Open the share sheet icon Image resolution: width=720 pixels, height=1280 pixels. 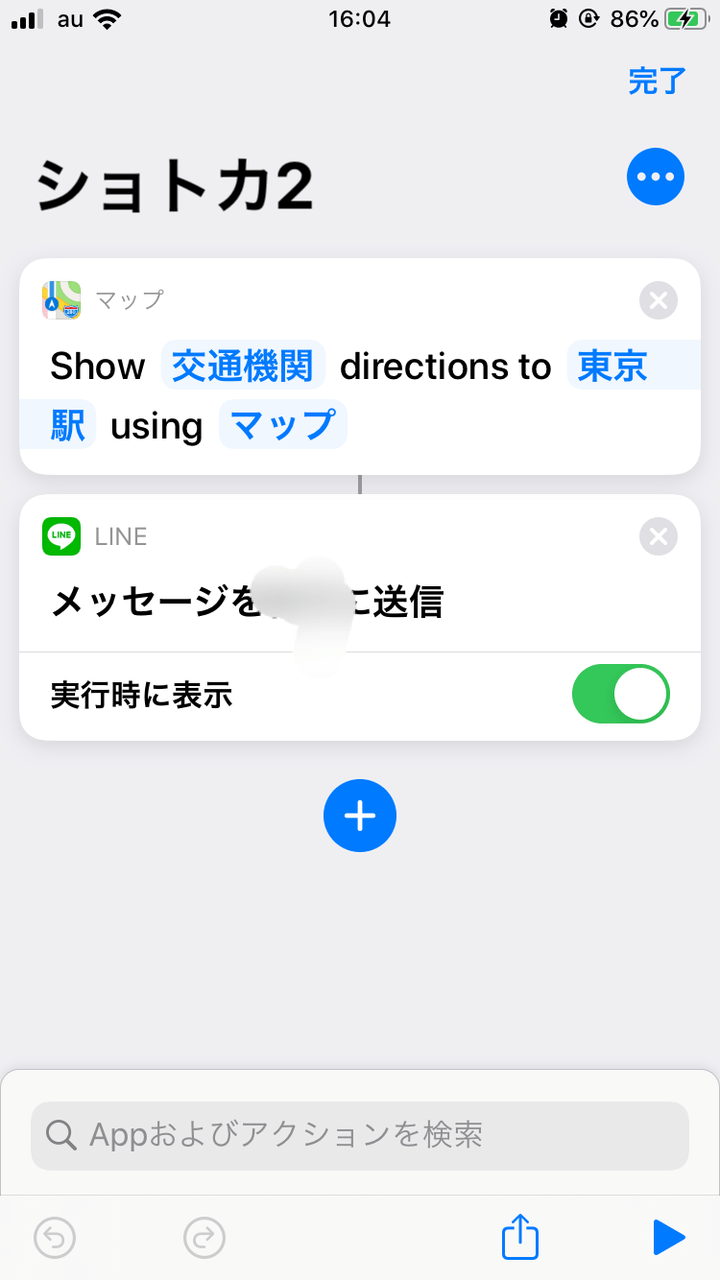coord(519,1238)
